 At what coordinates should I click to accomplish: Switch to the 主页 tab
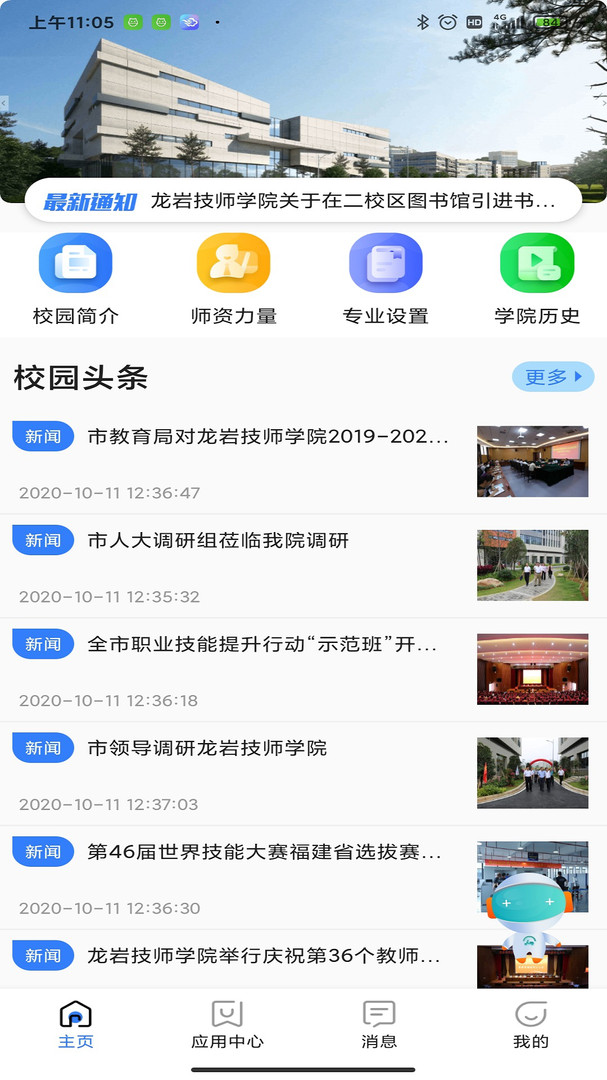[x=76, y=1024]
